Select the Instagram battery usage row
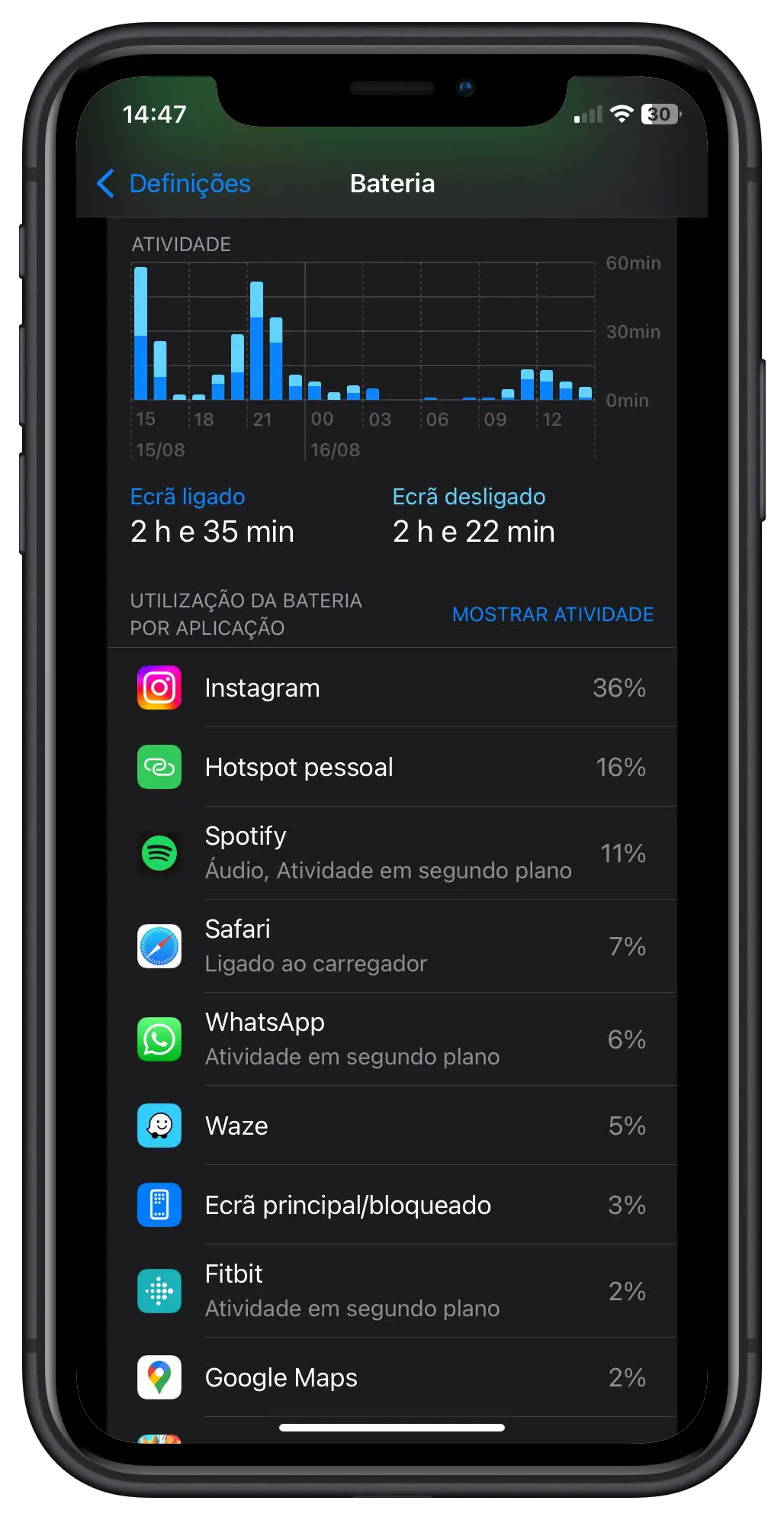 [x=392, y=688]
